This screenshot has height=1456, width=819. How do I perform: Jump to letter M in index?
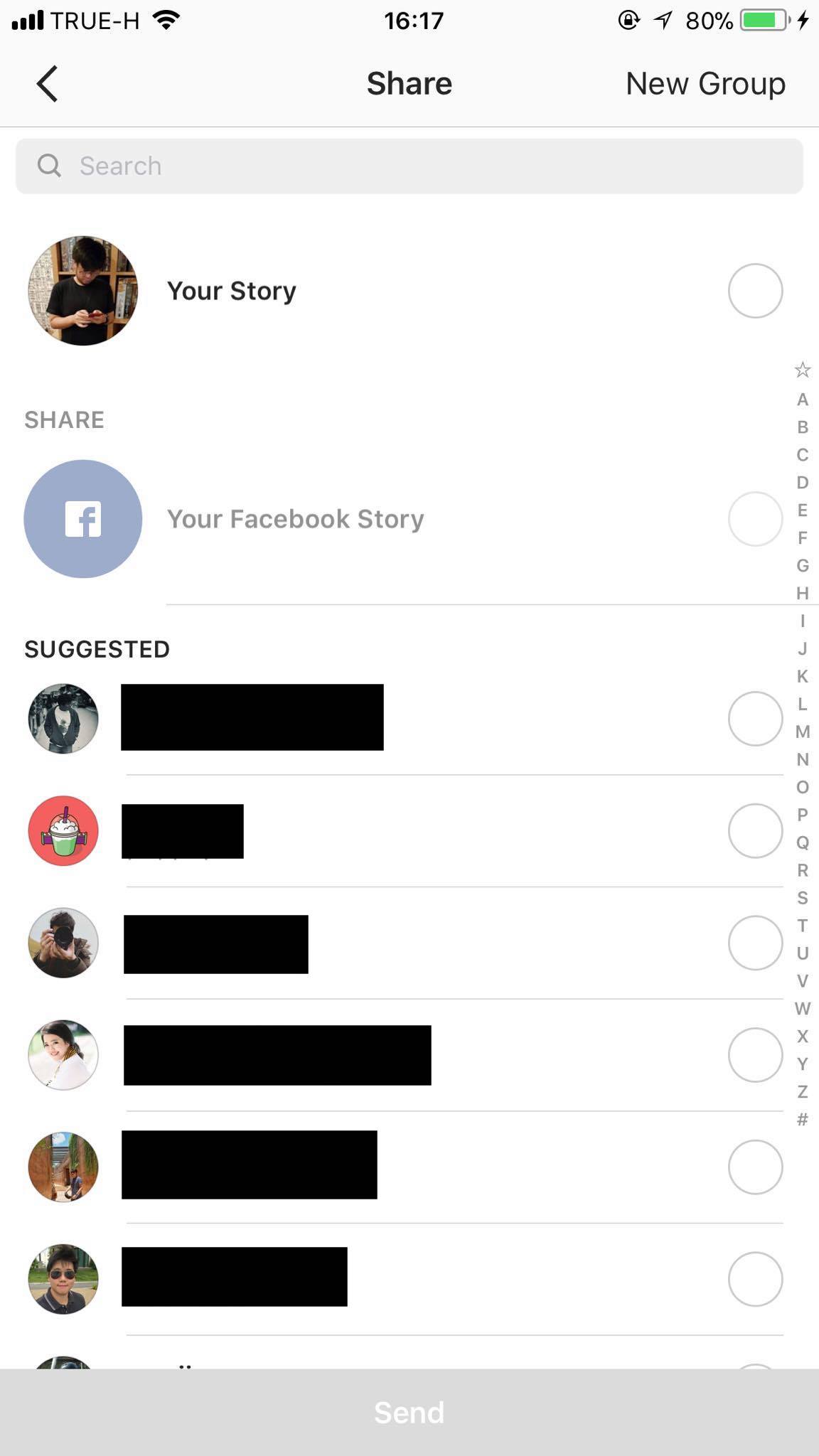click(x=803, y=732)
